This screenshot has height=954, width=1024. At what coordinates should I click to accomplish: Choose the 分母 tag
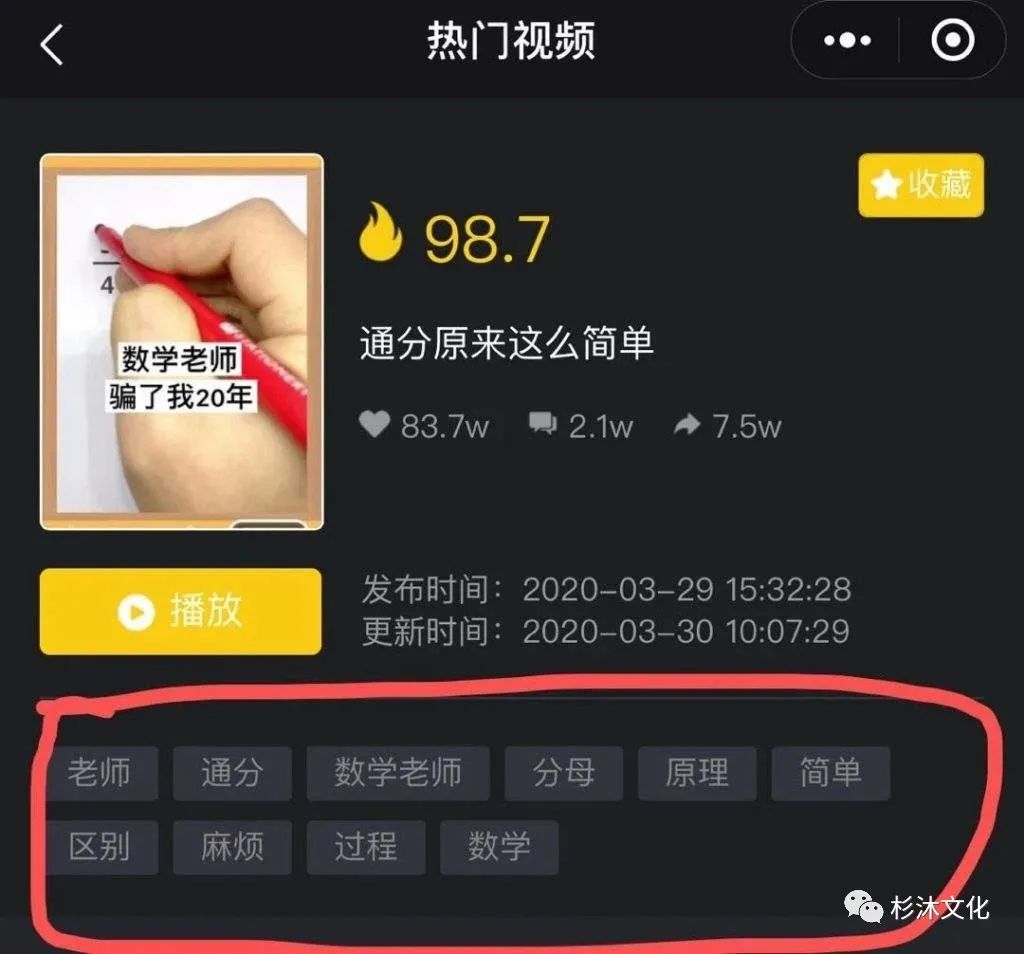564,773
